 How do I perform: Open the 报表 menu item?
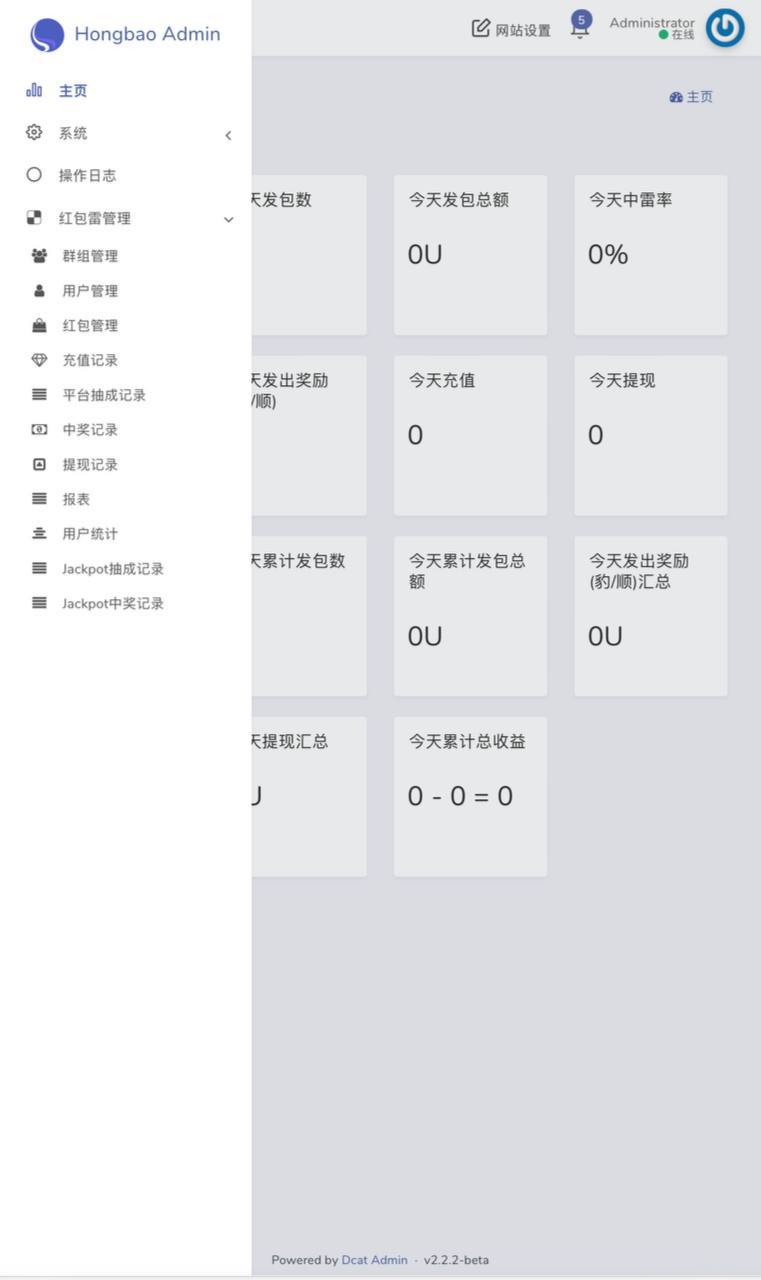pos(76,499)
